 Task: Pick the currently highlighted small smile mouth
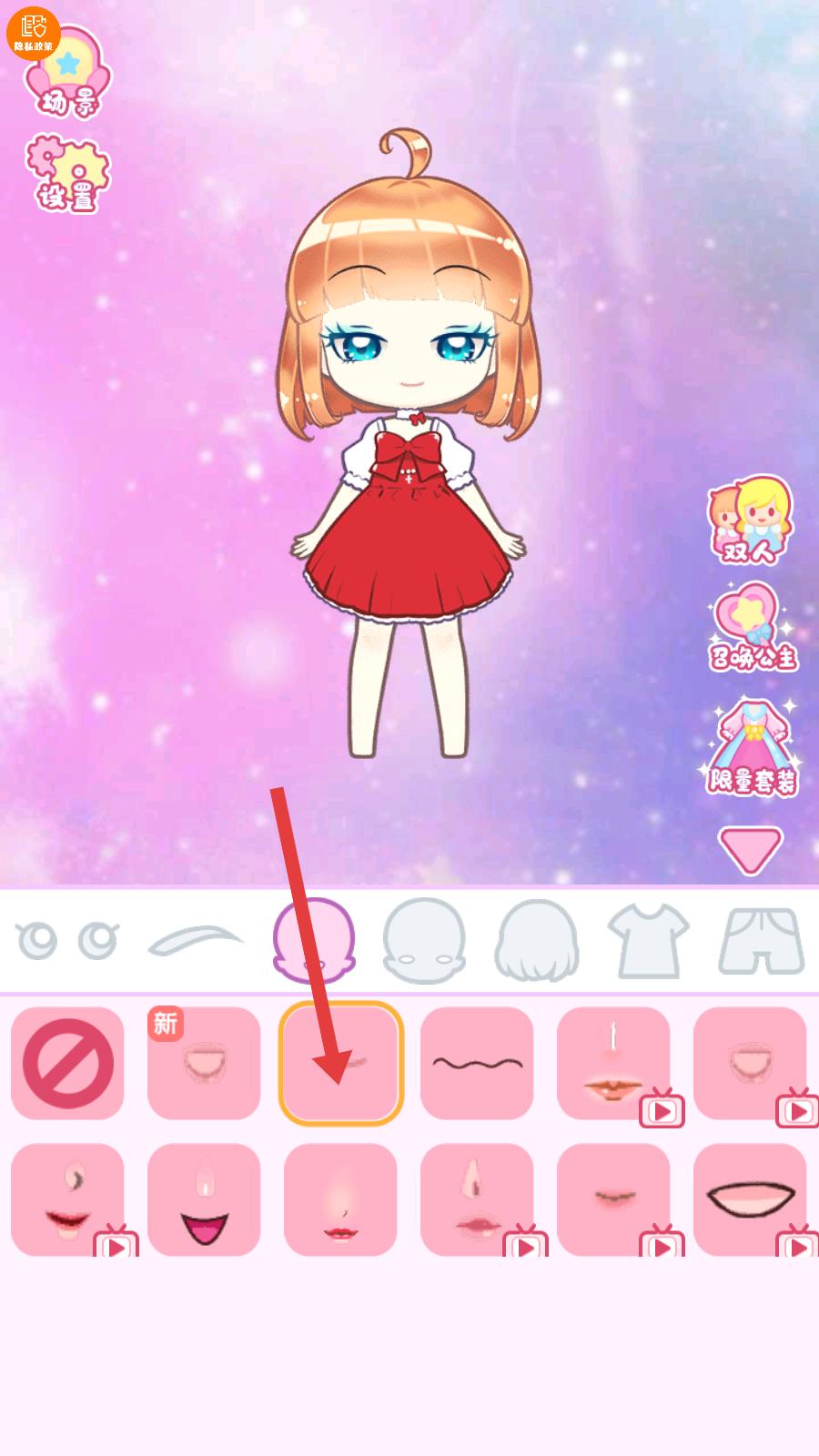(x=340, y=1063)
